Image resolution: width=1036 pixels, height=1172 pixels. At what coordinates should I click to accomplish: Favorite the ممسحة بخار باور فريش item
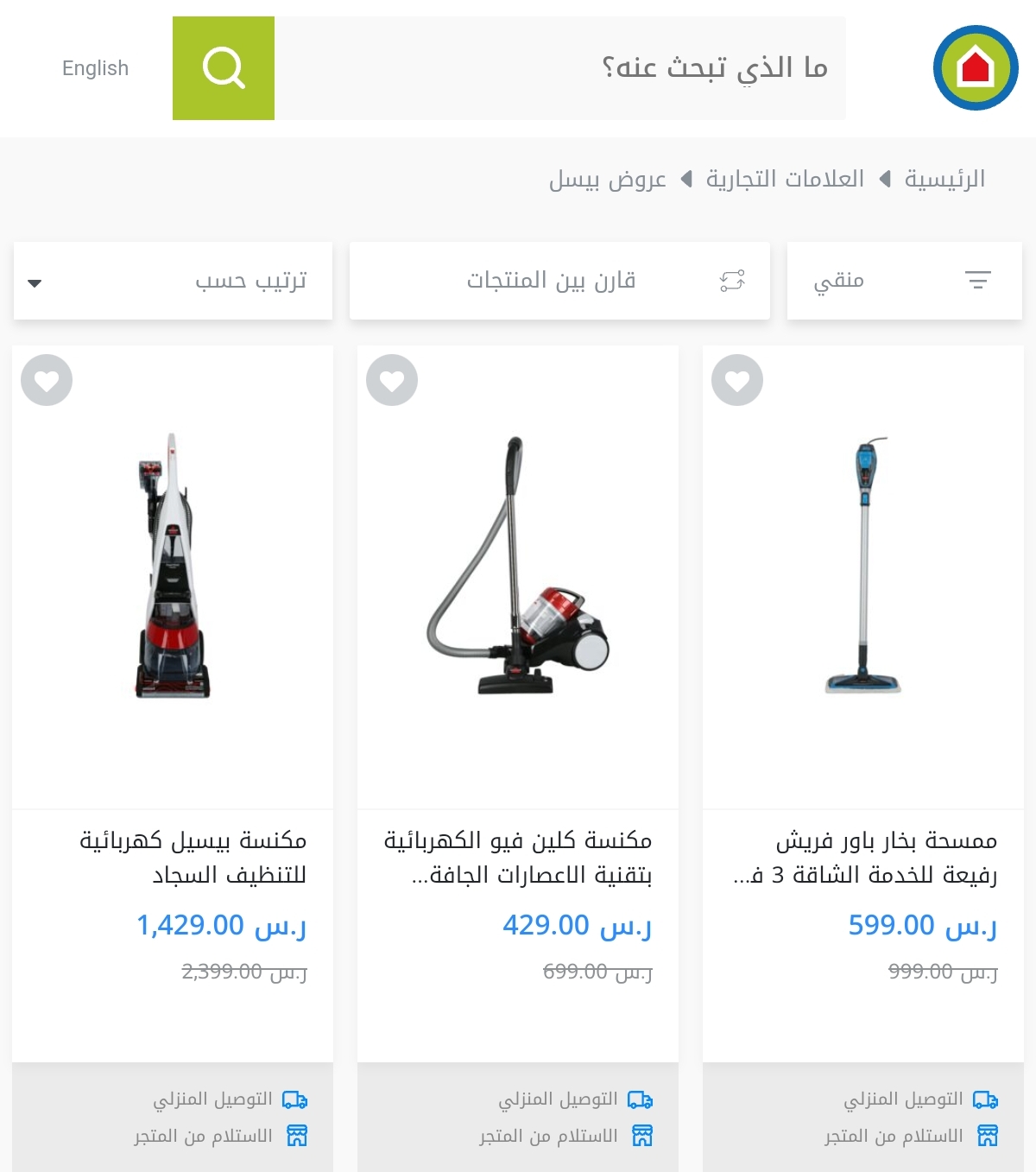pyautogui.click(x=737, y=380)
